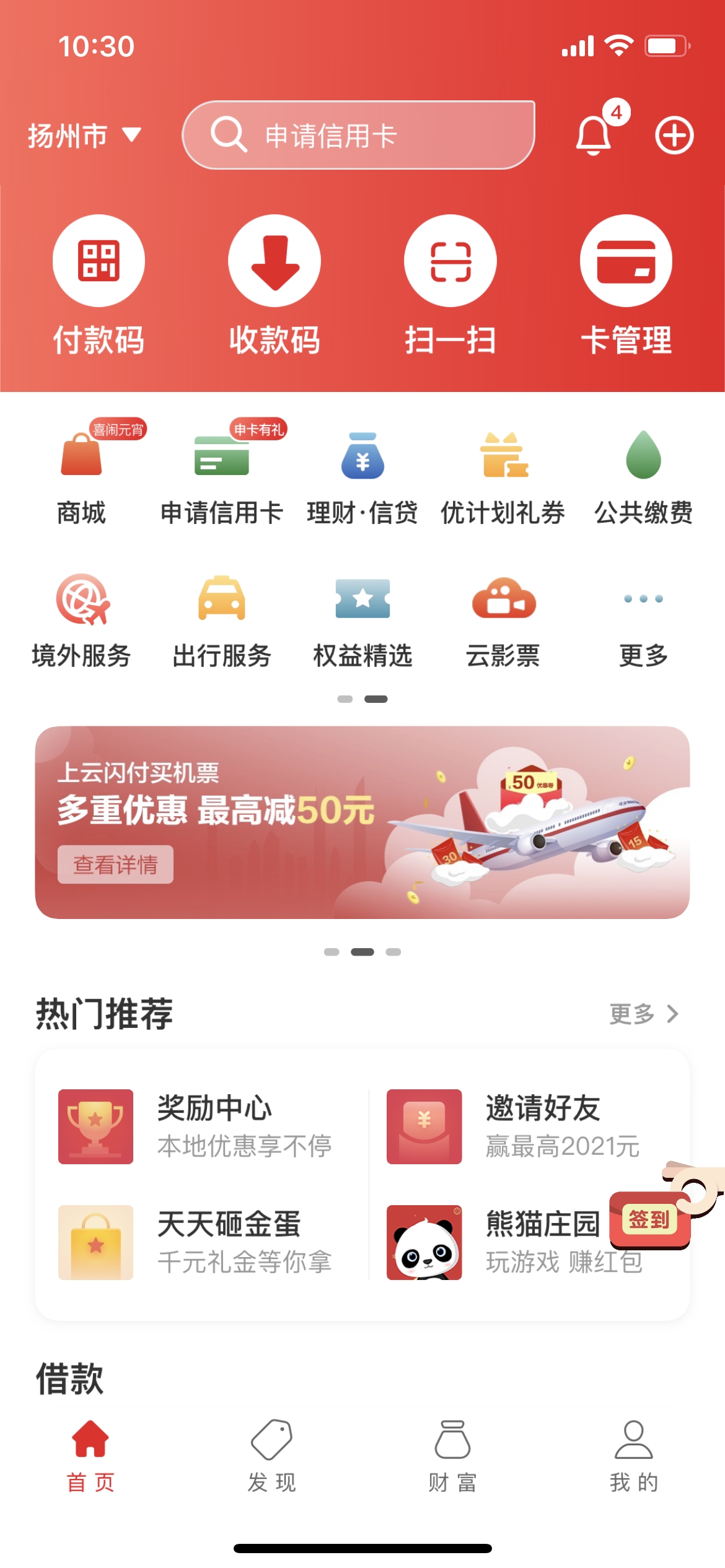Tap the floating 签到 check-in button
The height and width of the screenshot is (1568, 725).
[x=649, y=1220]
